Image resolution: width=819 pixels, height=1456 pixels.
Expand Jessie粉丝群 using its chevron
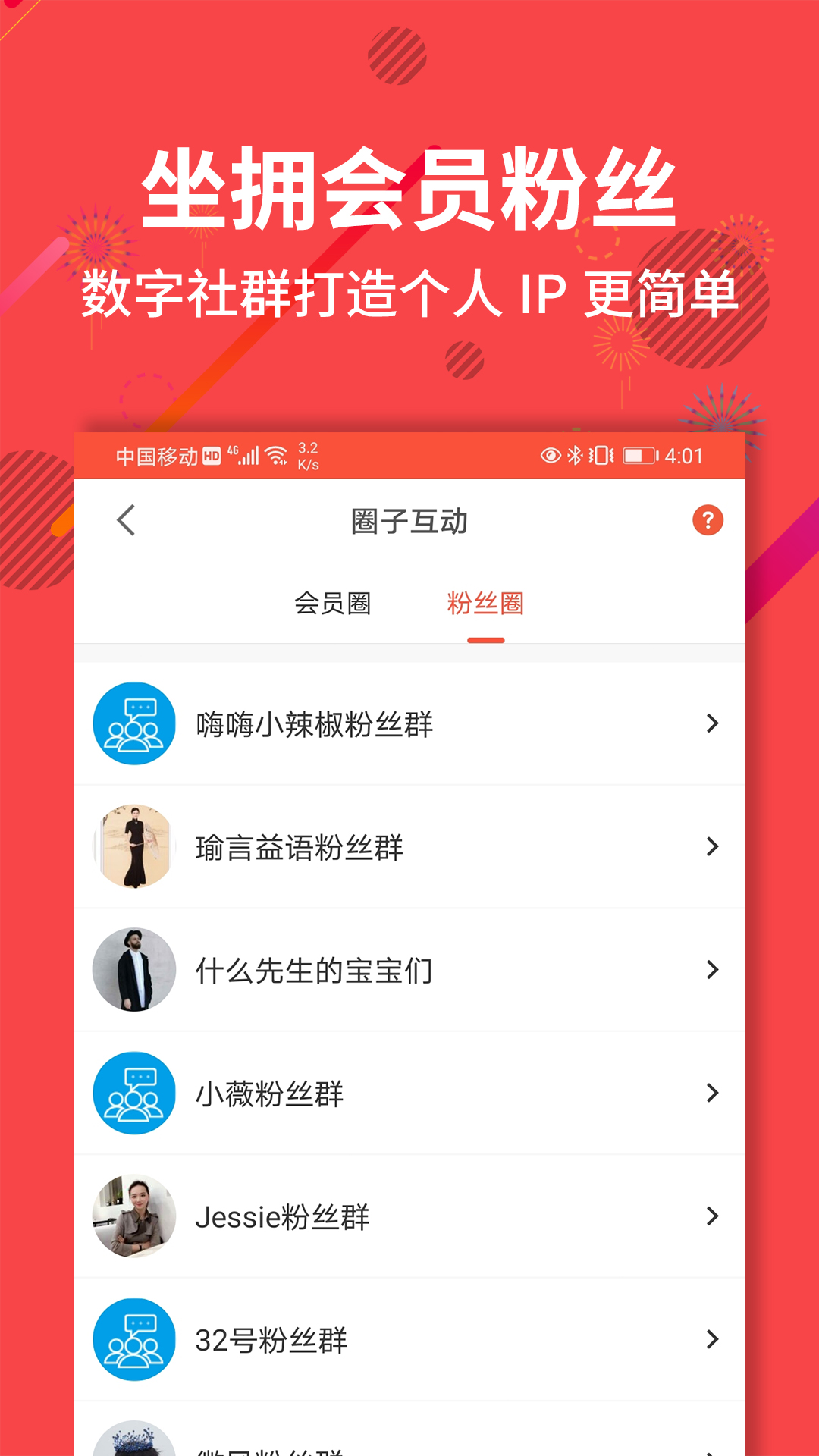(x=711, y=1216)
